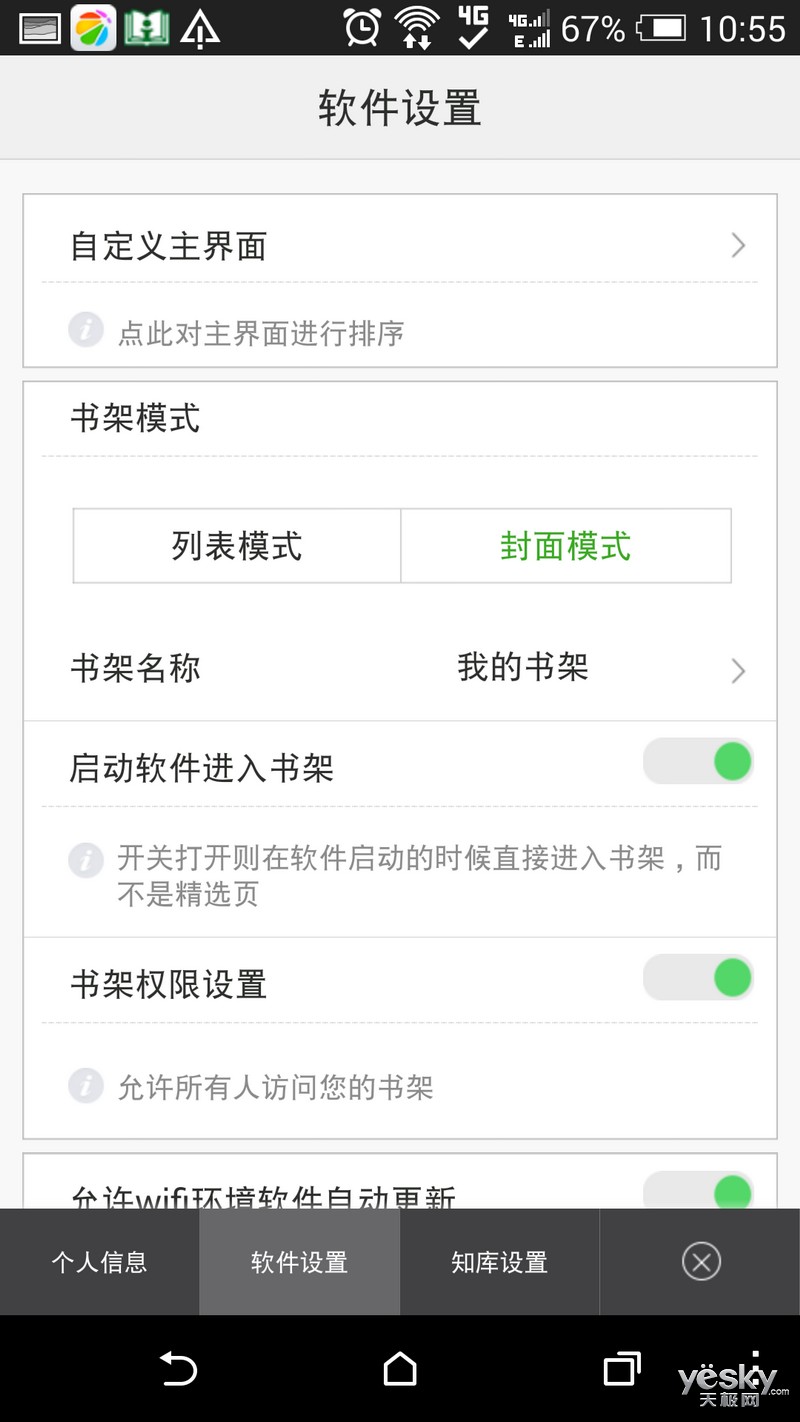
Task: Tap the system back button
Action: click(x=179, y=1368)
